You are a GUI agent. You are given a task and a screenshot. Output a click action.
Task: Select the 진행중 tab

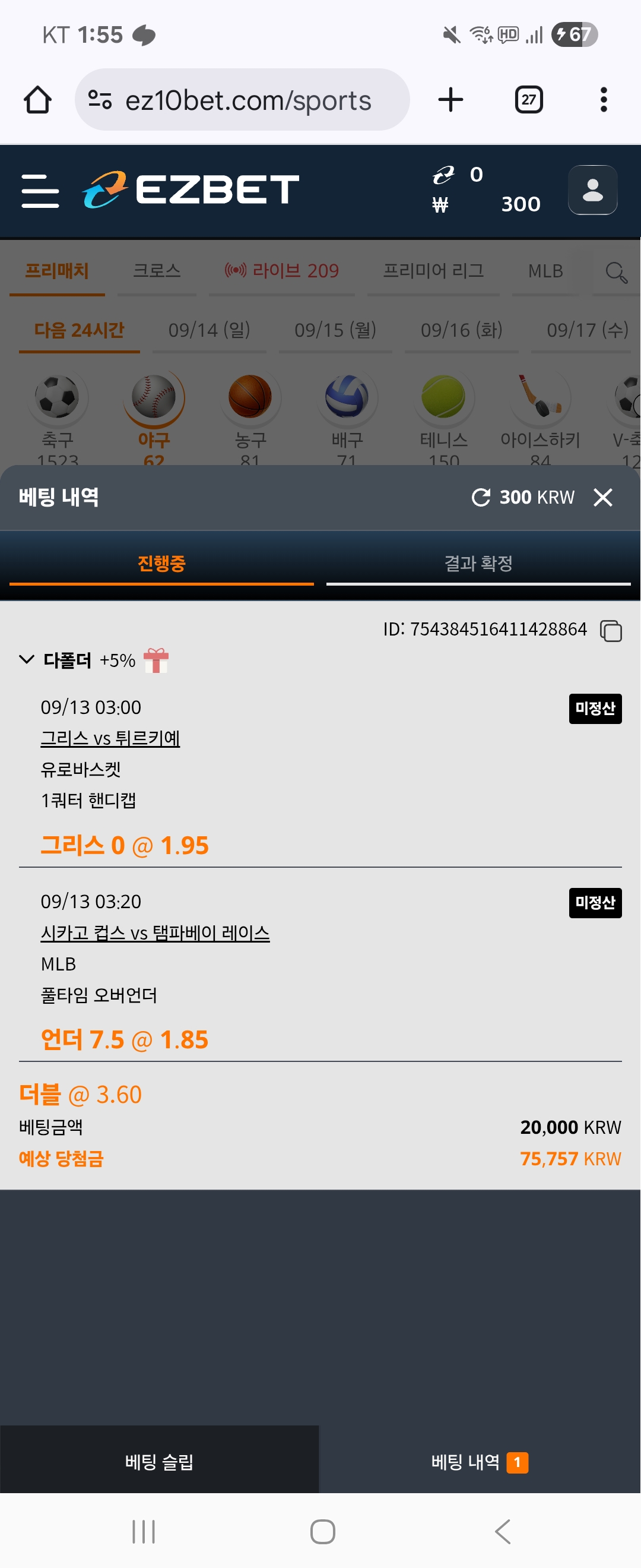[x=161, y=563]
